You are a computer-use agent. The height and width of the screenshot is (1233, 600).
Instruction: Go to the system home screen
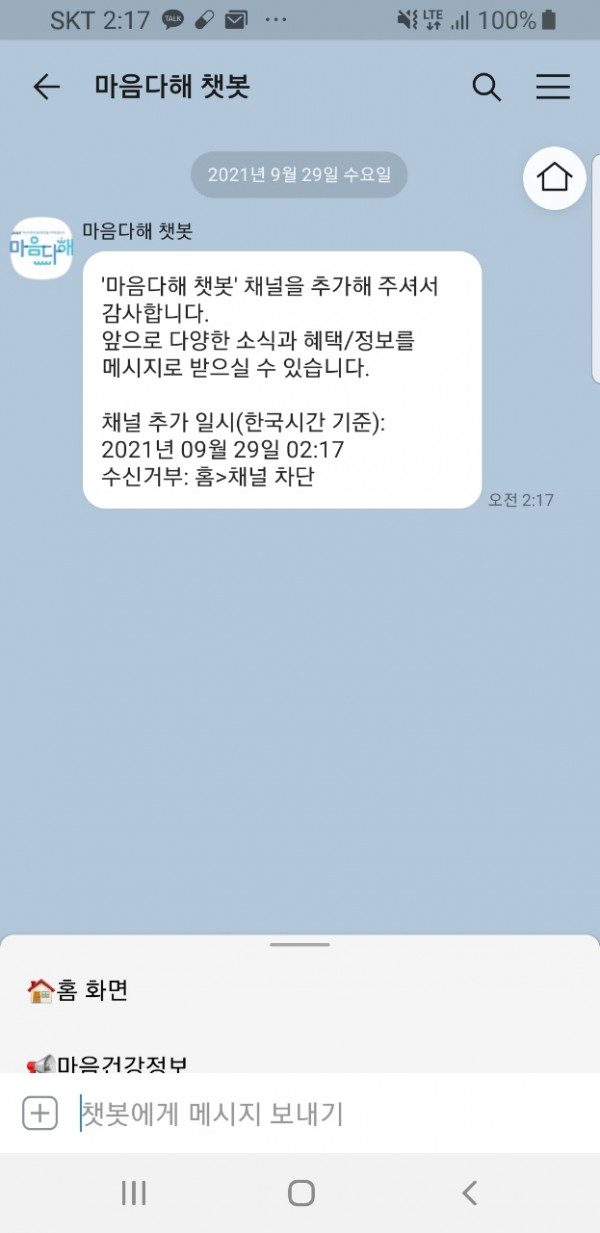point(300,1192)
